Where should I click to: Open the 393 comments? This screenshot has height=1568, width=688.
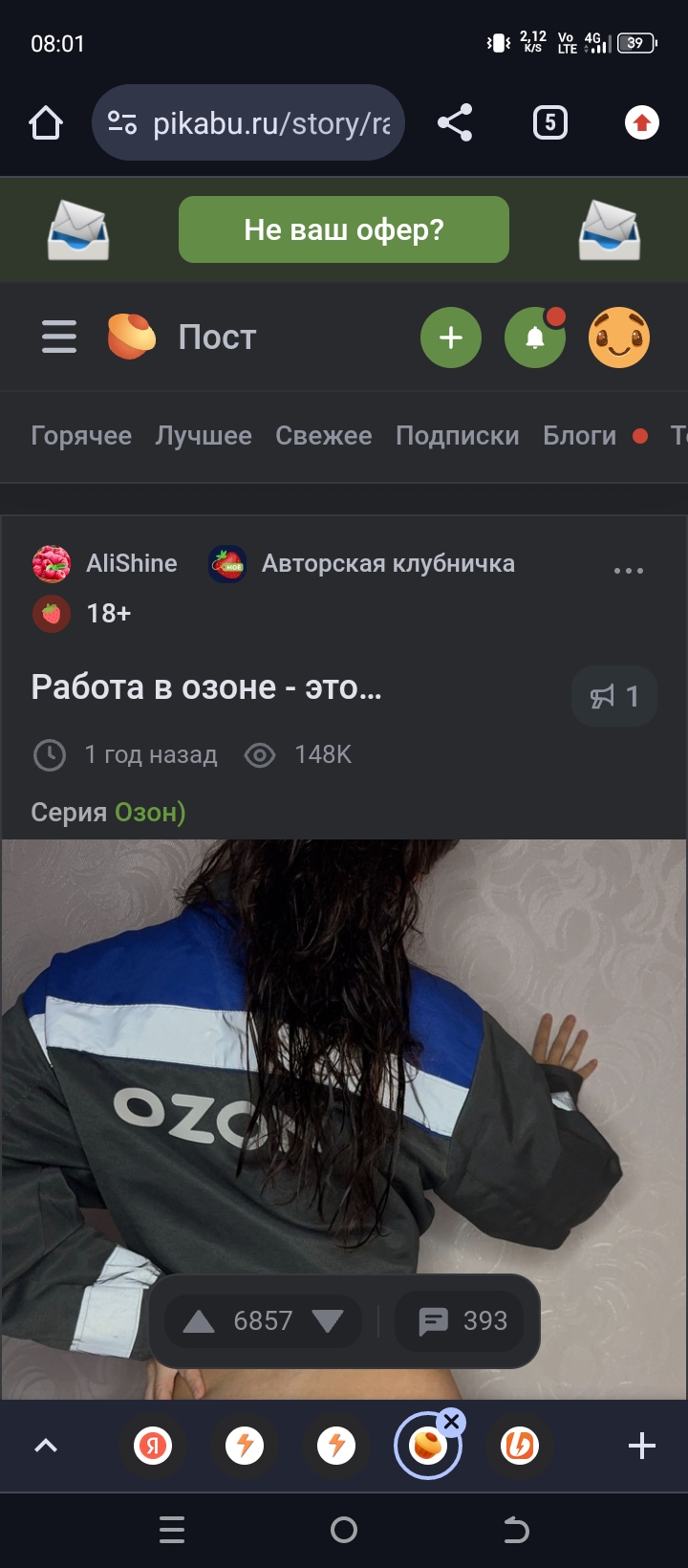tap(463, 1321)
